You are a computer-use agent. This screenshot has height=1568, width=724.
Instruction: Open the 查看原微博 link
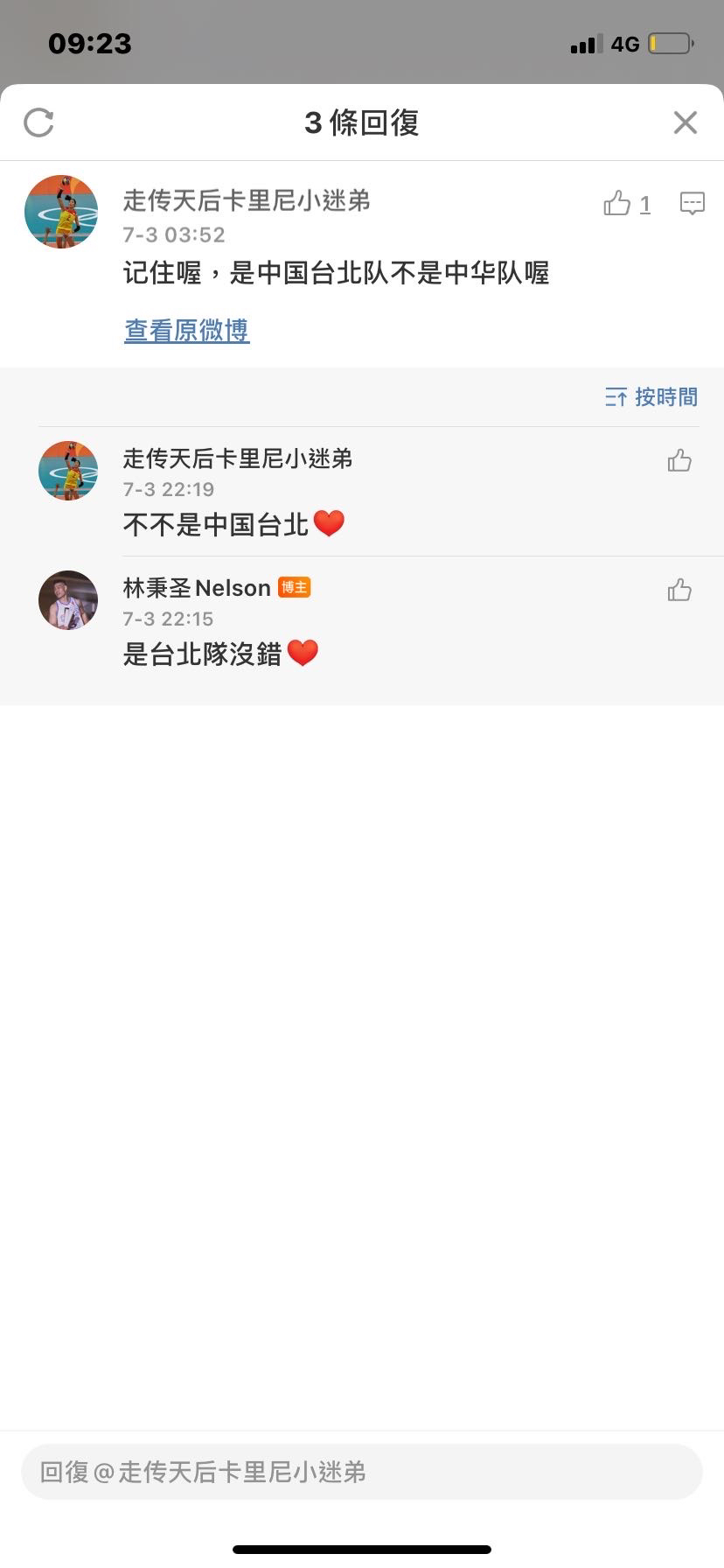tap(187, 331)
